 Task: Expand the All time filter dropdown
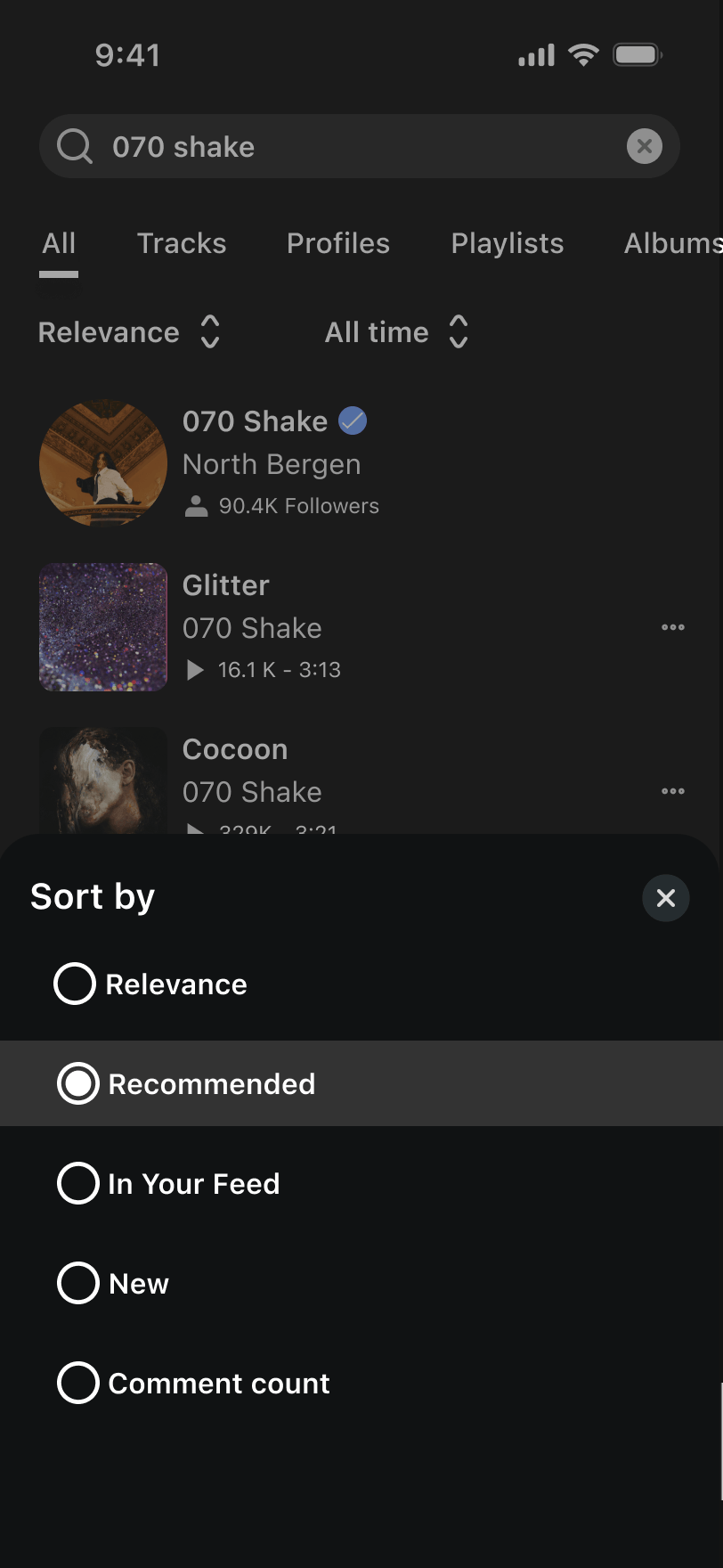coord(396,332)
